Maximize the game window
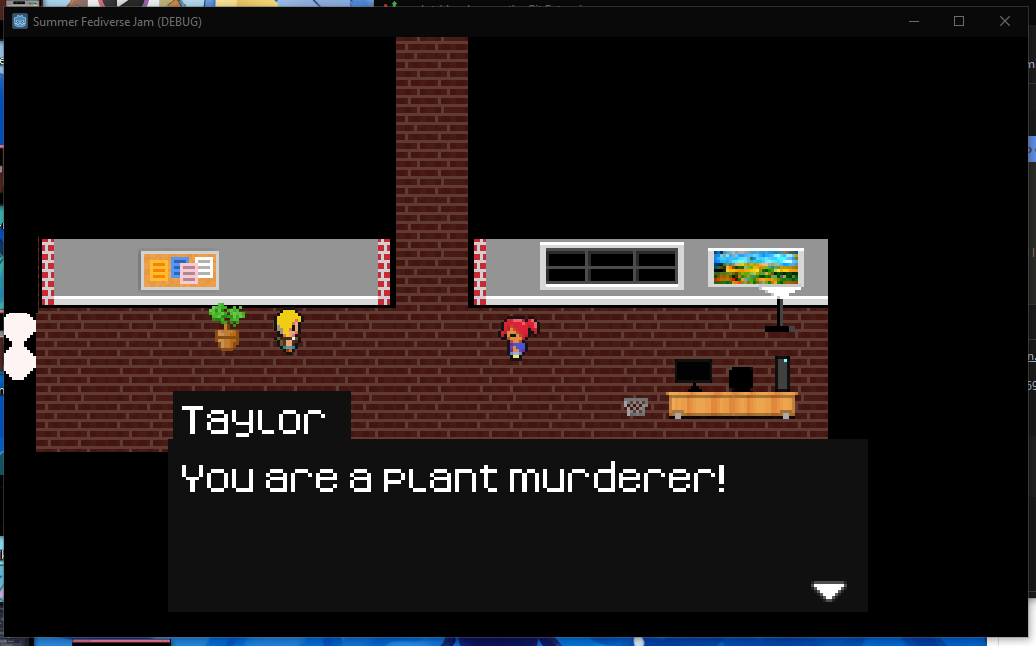 click(x=959, y=21)
